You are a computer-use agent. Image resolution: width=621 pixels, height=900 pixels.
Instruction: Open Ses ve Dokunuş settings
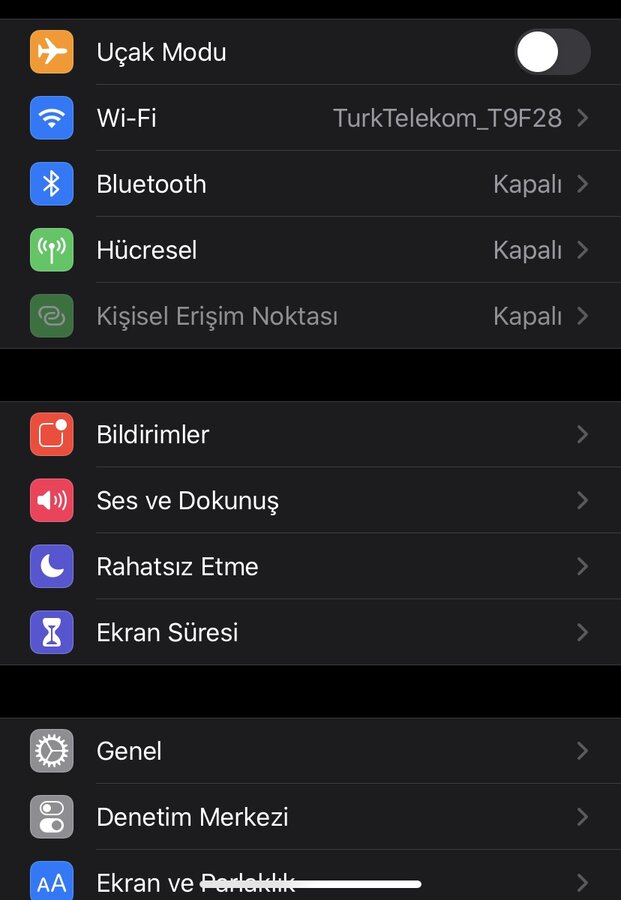pos(310,501)
